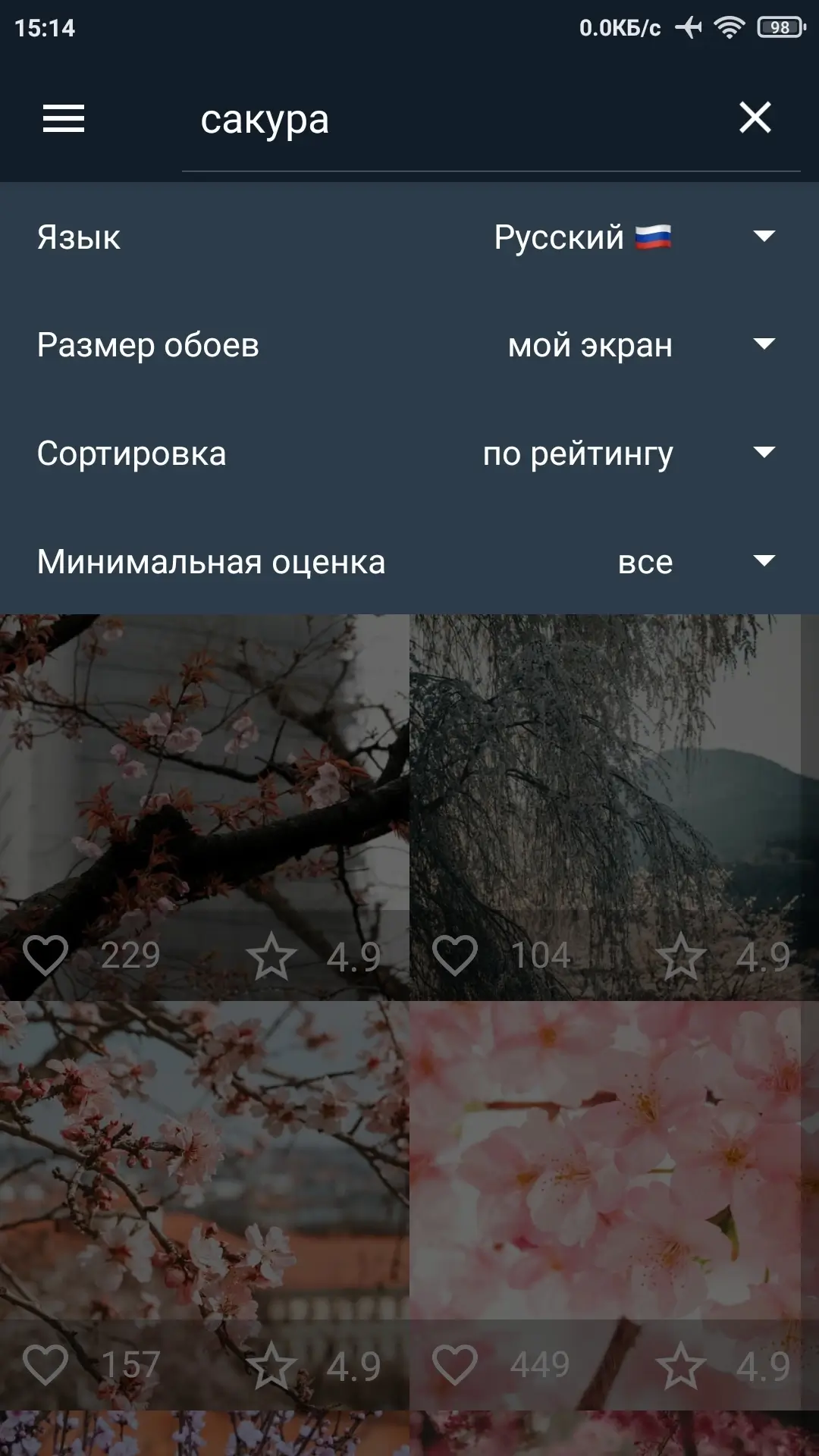Image resolution: width=819 pixels, height=1456 pixels.
Task: Tap the search field containing 'сакура'
Action: click(x=455, y=120)
